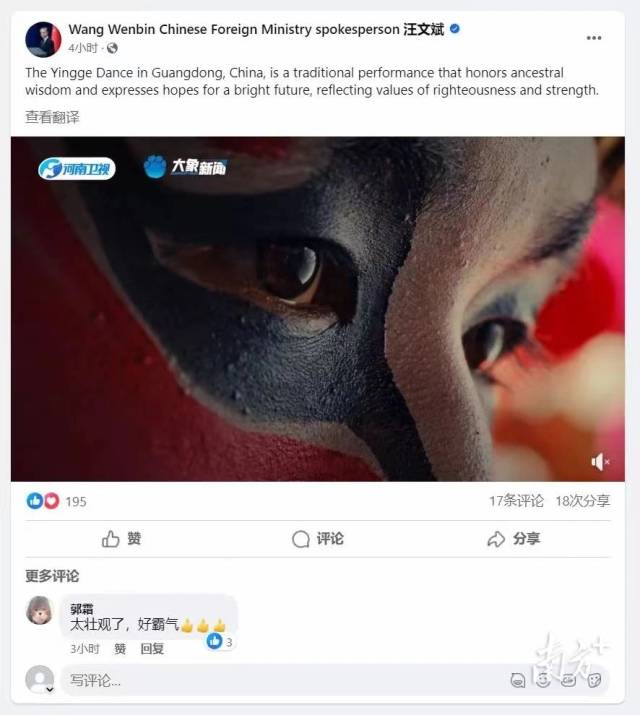
Task: Tap 评论 button to comment on post
Action: (318, 539)
